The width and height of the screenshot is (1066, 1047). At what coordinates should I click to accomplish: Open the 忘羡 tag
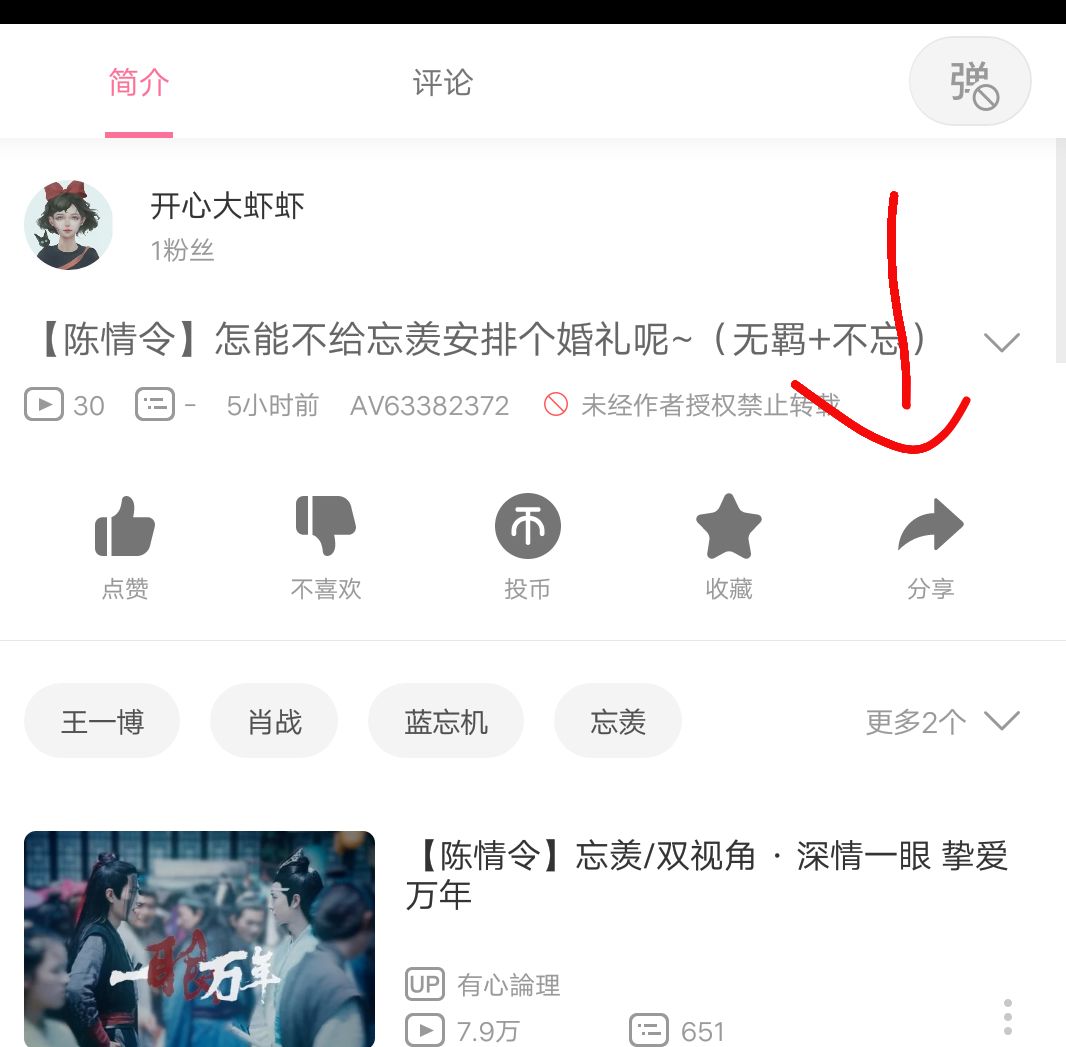tap(618, 721)
